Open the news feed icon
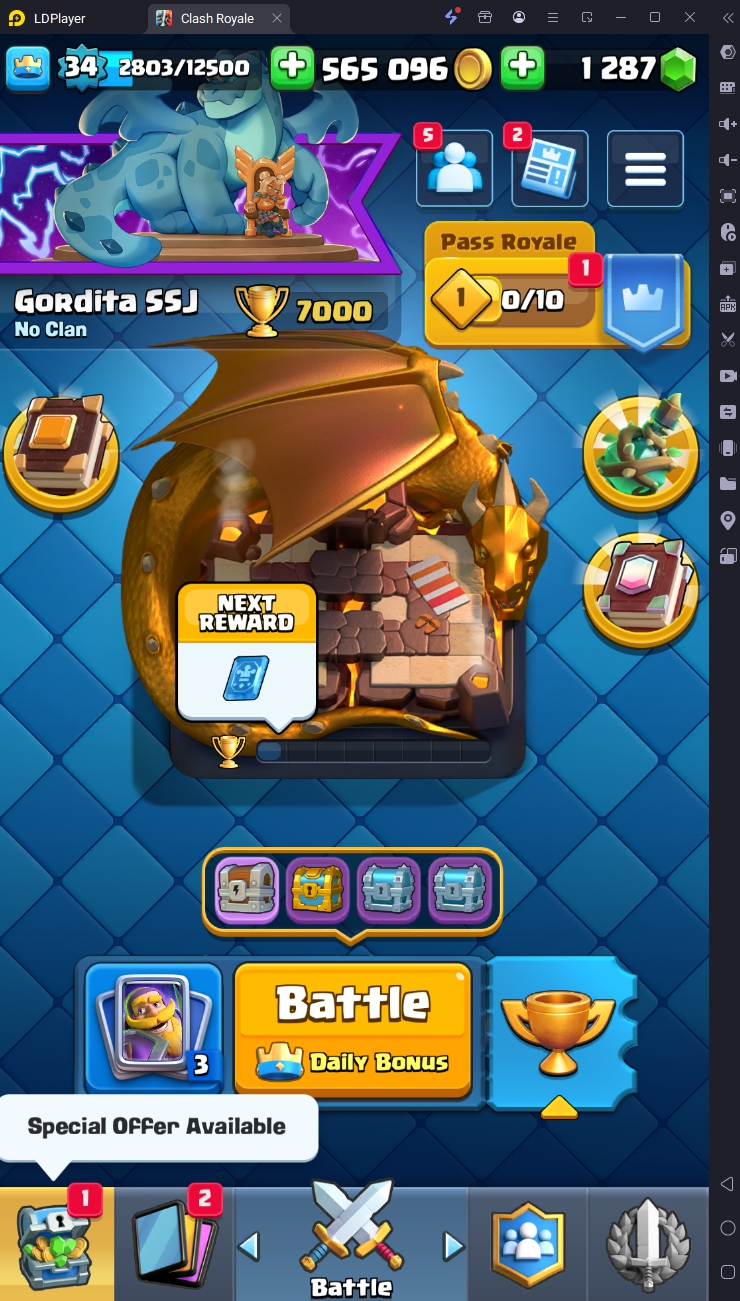This screenshot has width=740, height=1301. (x=549, y=170)
